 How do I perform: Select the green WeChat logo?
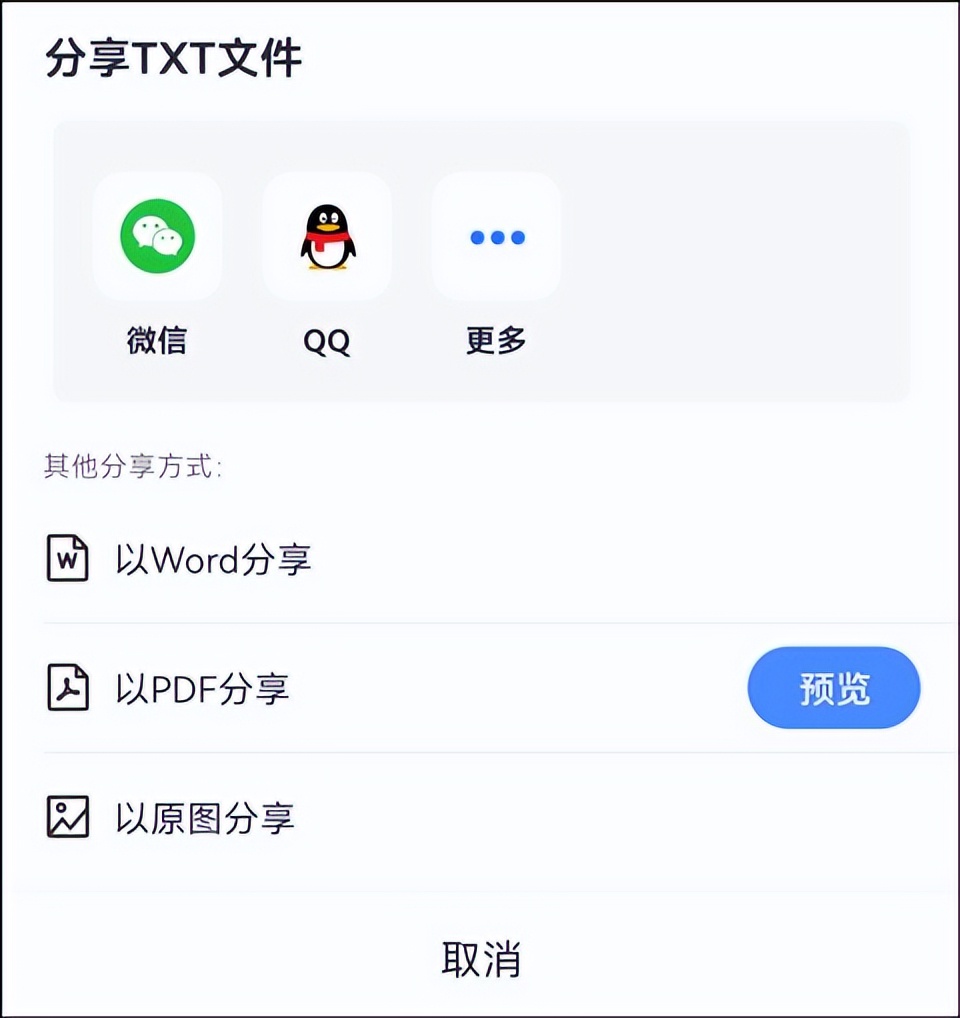click(157, 237)
